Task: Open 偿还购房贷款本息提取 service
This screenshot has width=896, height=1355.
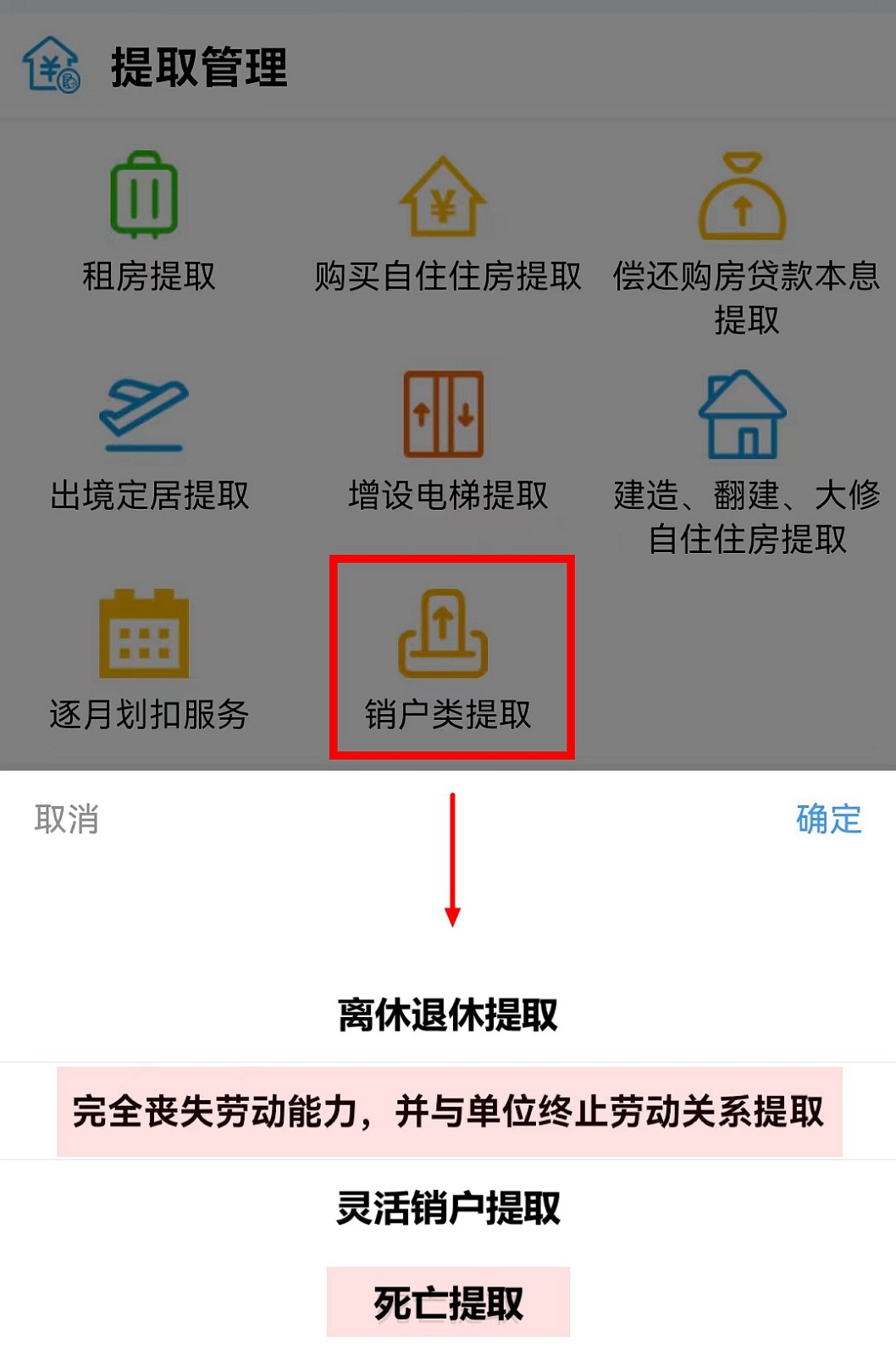Action: click(x=745, y=241)
